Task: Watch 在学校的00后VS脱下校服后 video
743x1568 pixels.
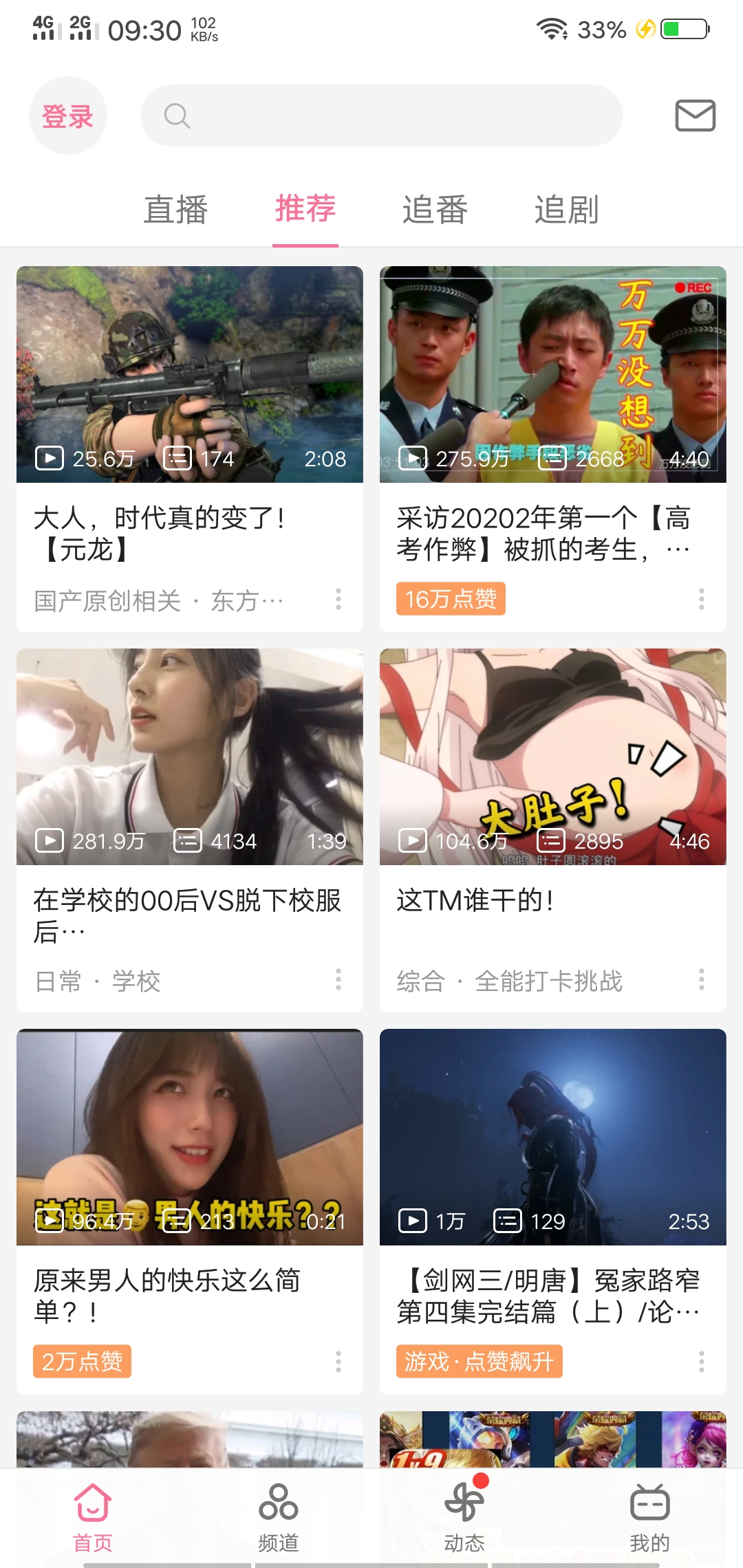Action: coord(190,756)
